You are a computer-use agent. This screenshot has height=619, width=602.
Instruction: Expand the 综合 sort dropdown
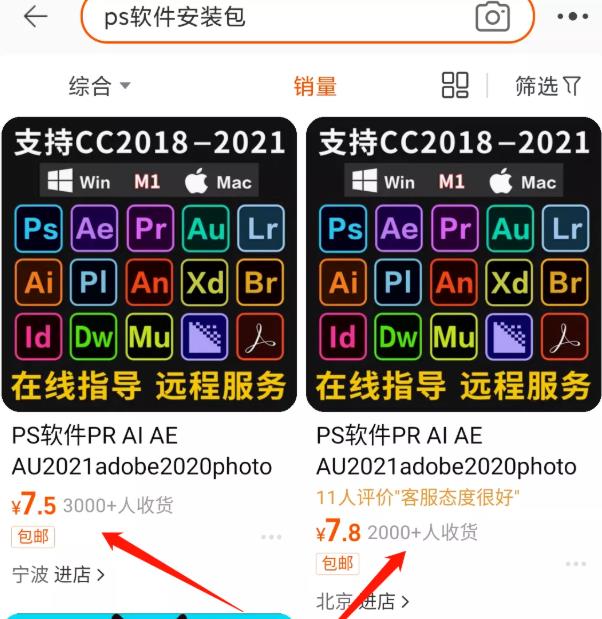pos(99,86)
